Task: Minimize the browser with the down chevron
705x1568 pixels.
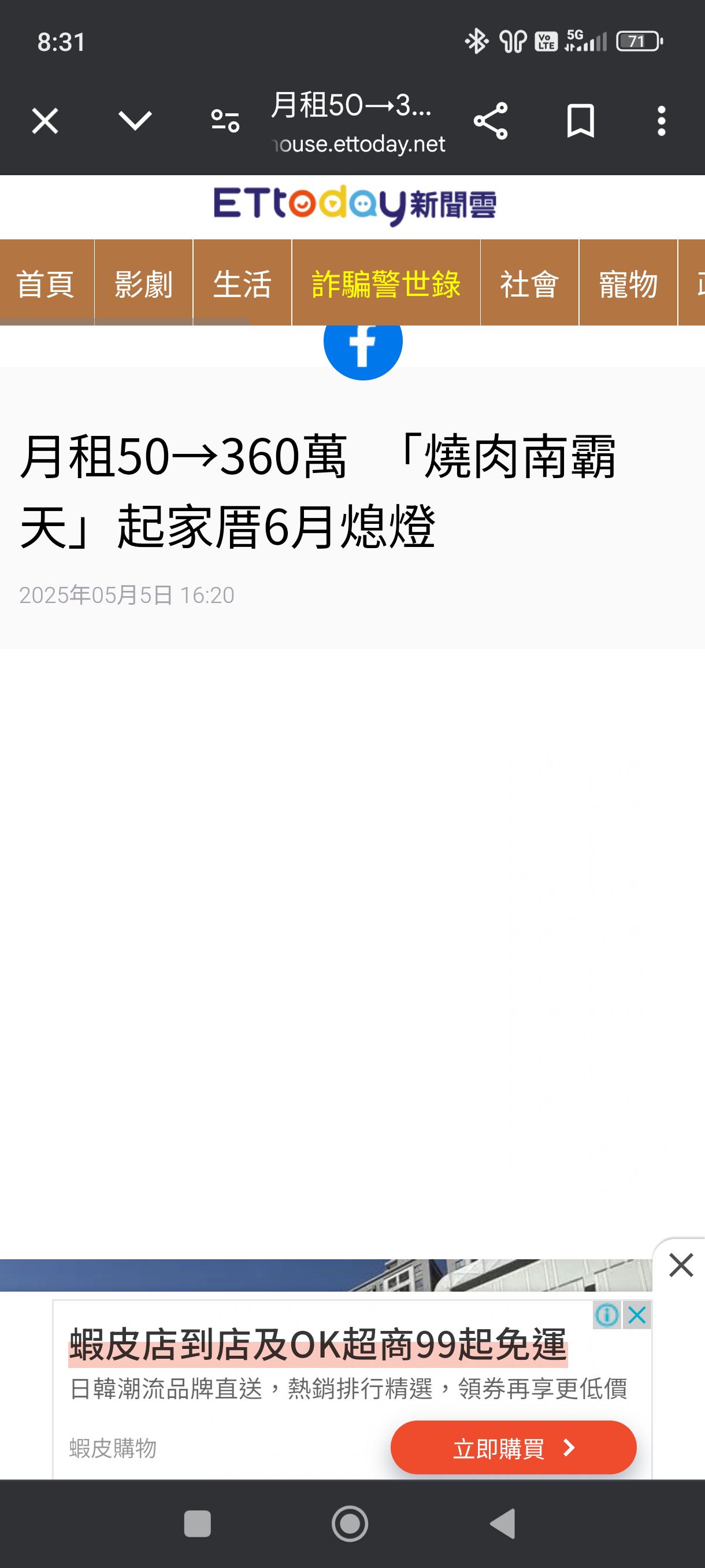Action: point(135,120)
